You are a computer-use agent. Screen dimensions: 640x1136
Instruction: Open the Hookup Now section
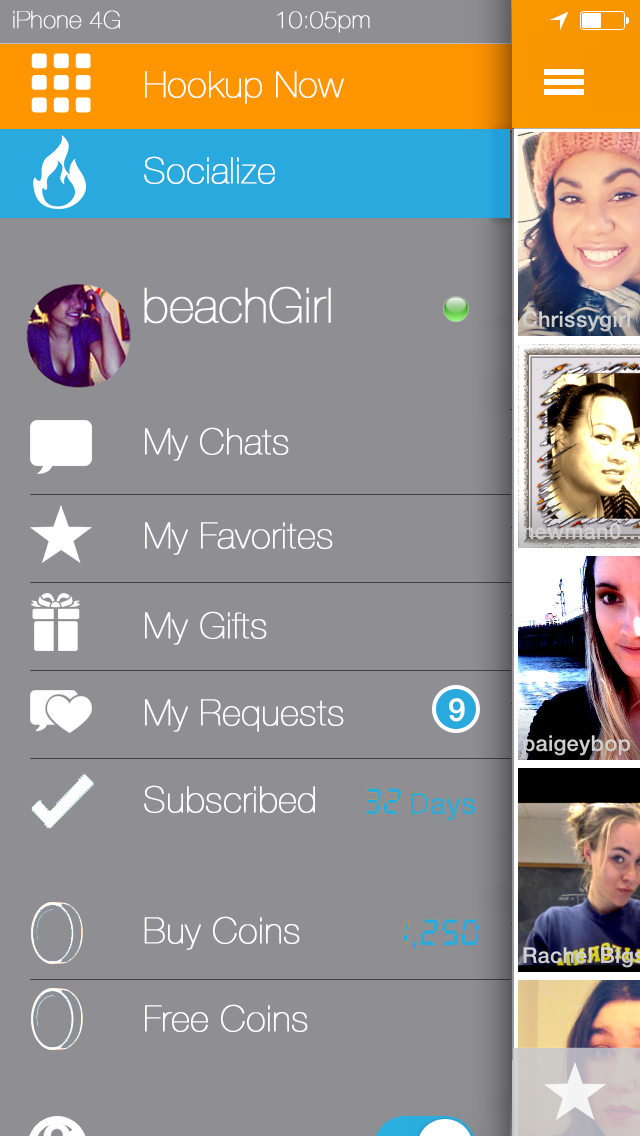pos(243,86)
